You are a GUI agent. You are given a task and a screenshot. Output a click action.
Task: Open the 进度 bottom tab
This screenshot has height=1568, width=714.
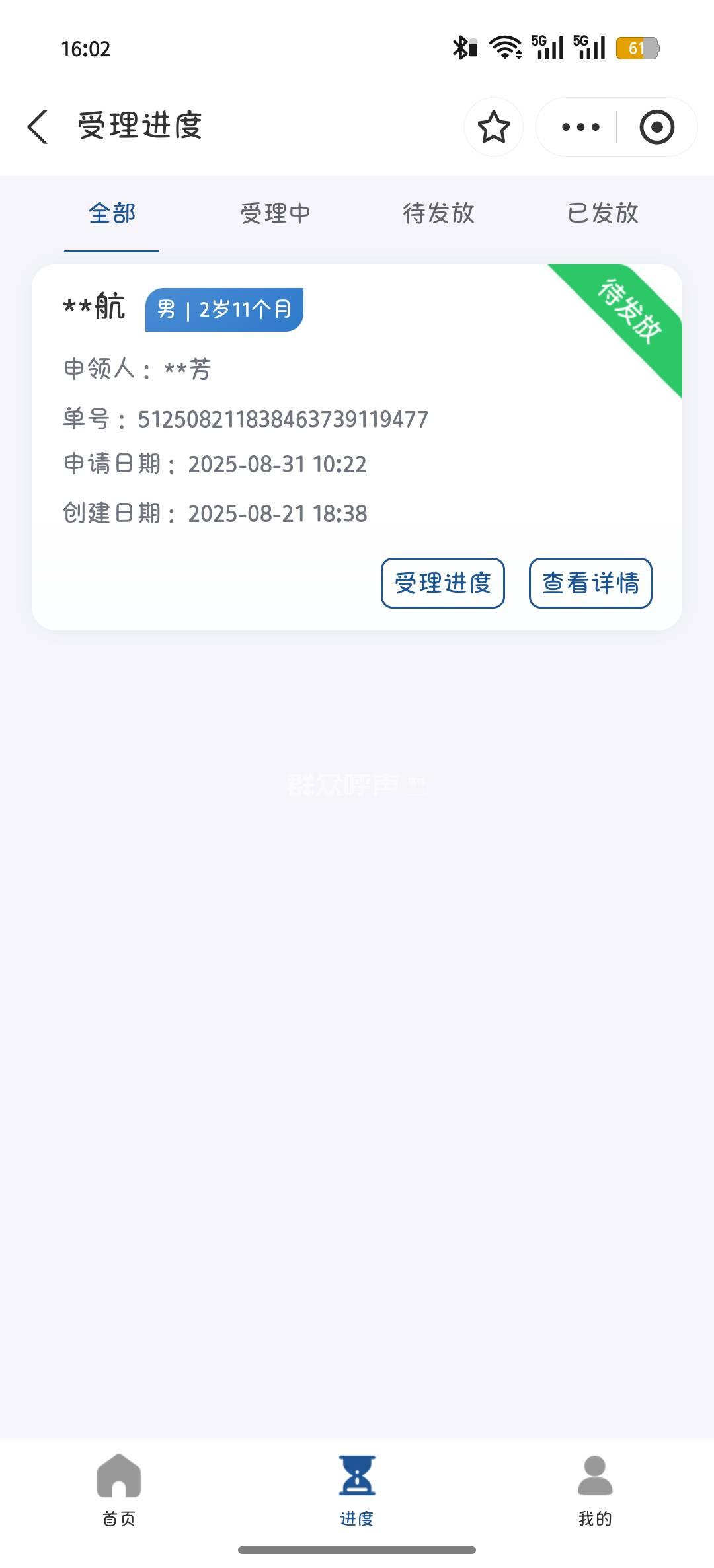(x=357, y=1487)
